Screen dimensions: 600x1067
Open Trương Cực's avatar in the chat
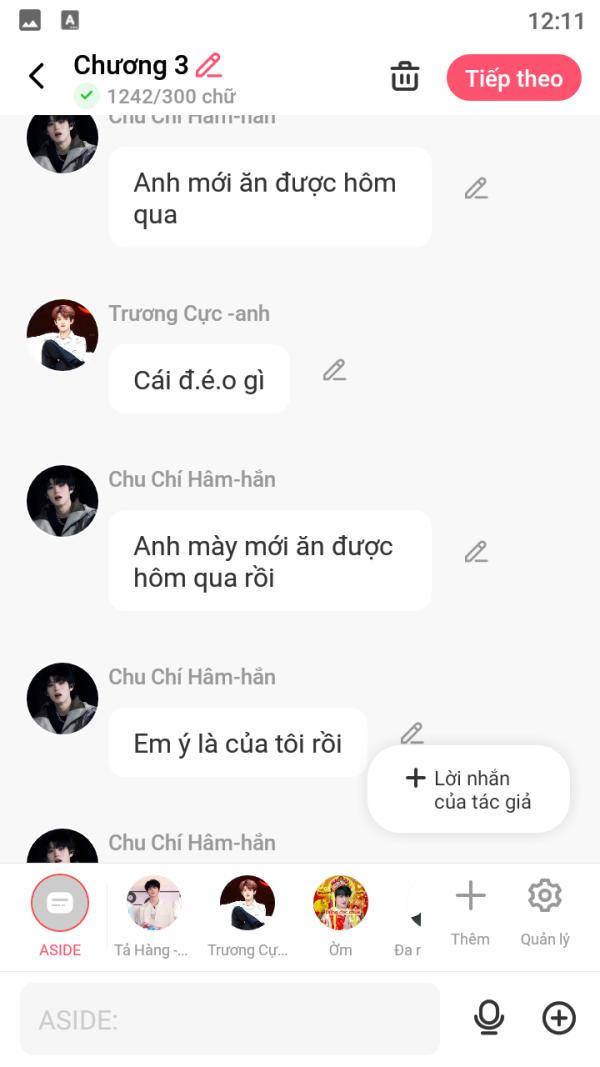pos(62,335)
